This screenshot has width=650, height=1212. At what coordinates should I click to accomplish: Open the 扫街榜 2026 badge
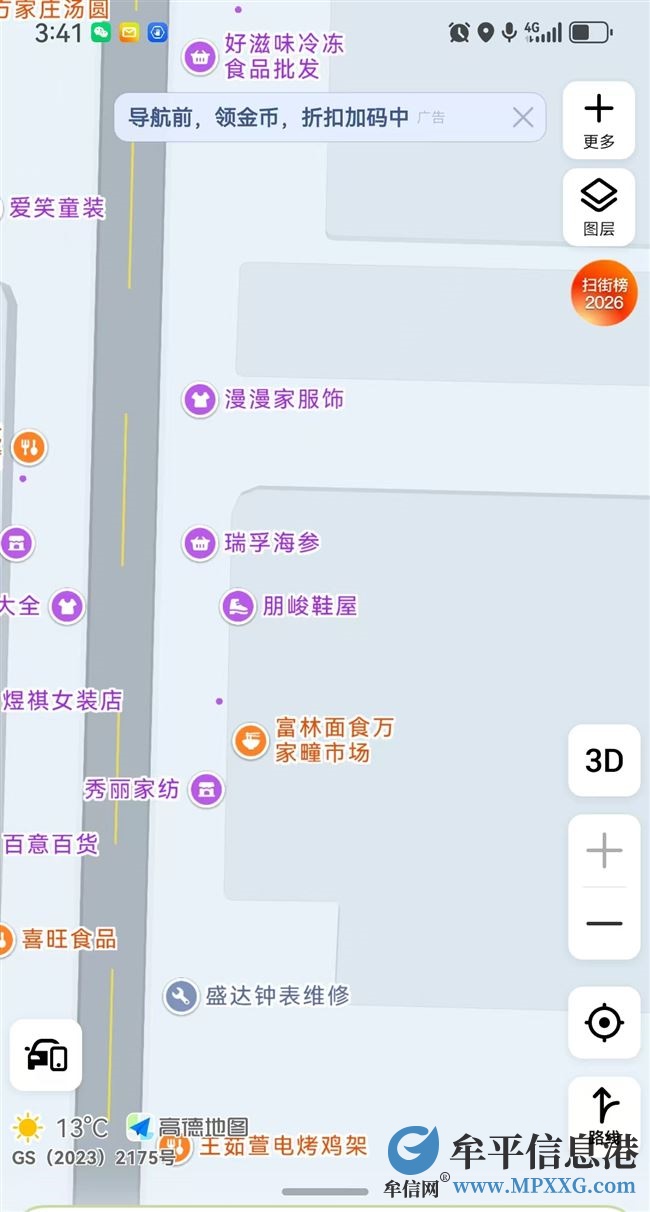(x=604, y=294)
